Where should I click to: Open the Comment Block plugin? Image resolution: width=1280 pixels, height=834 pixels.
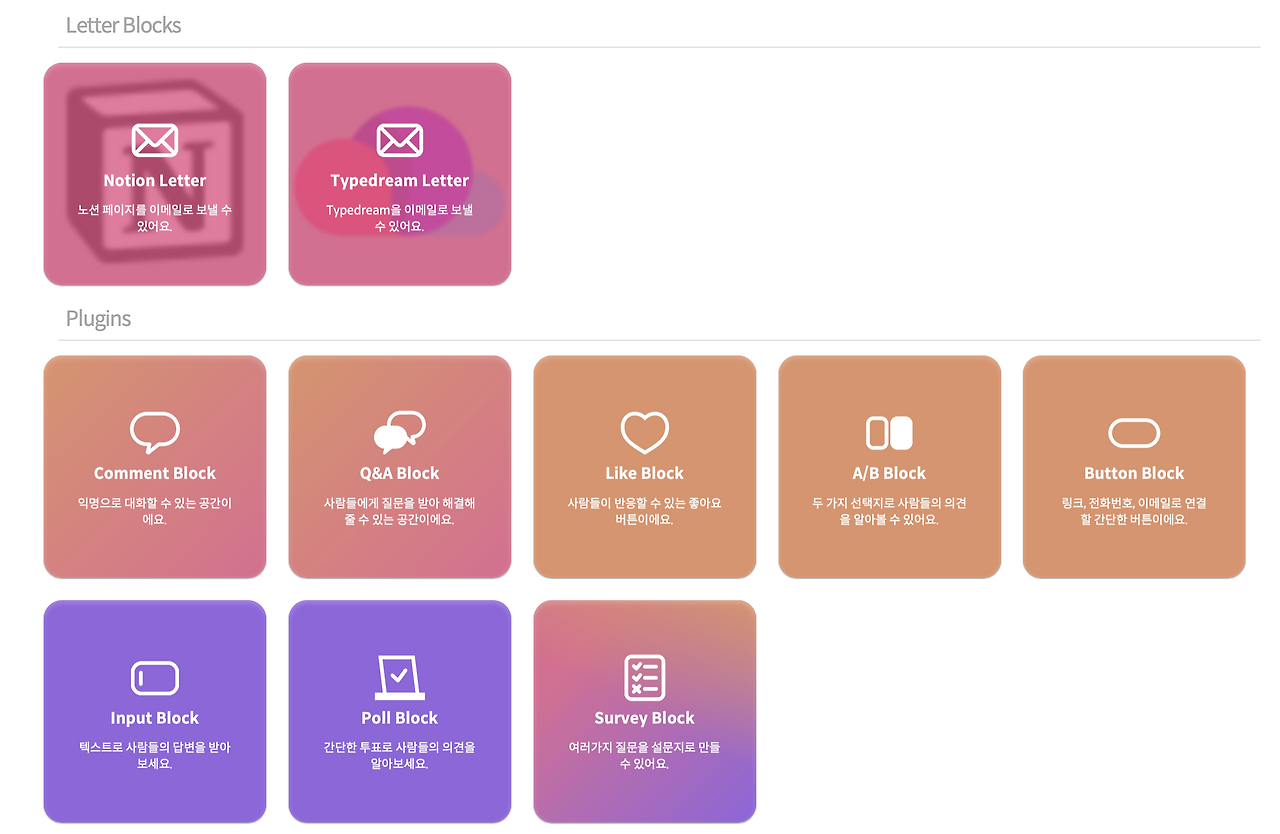point(155,467)
